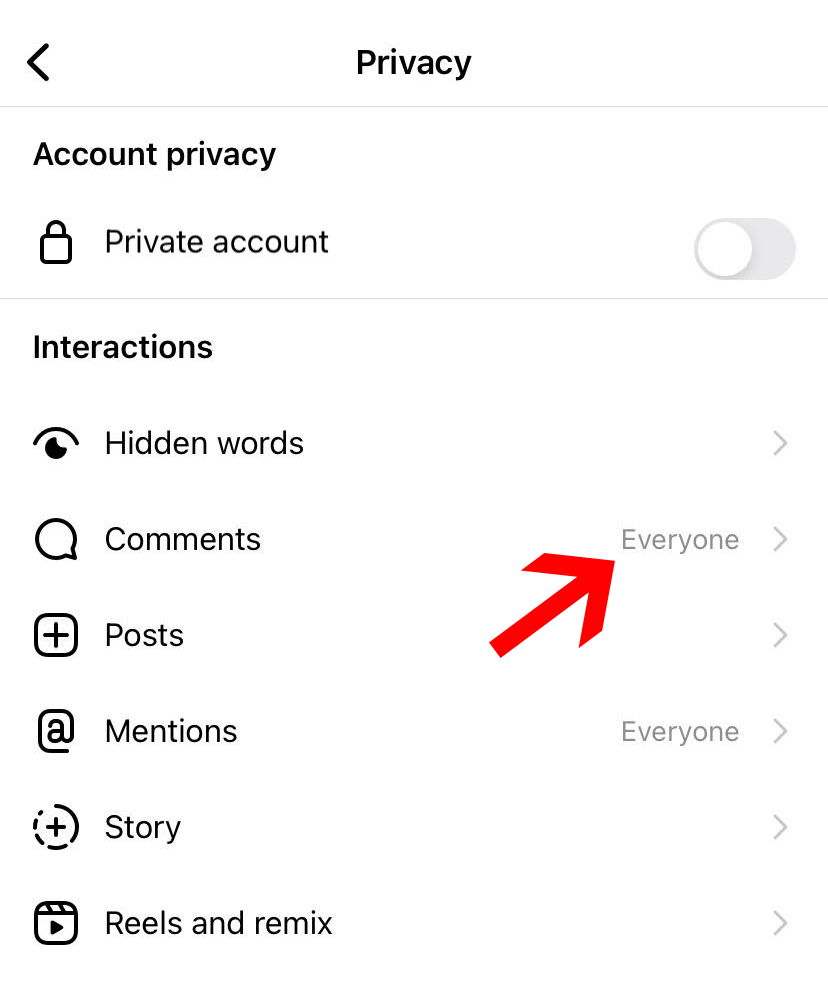
Task: Click the Reels and remix clapperboard icon
Action: (x=55, y=923)
